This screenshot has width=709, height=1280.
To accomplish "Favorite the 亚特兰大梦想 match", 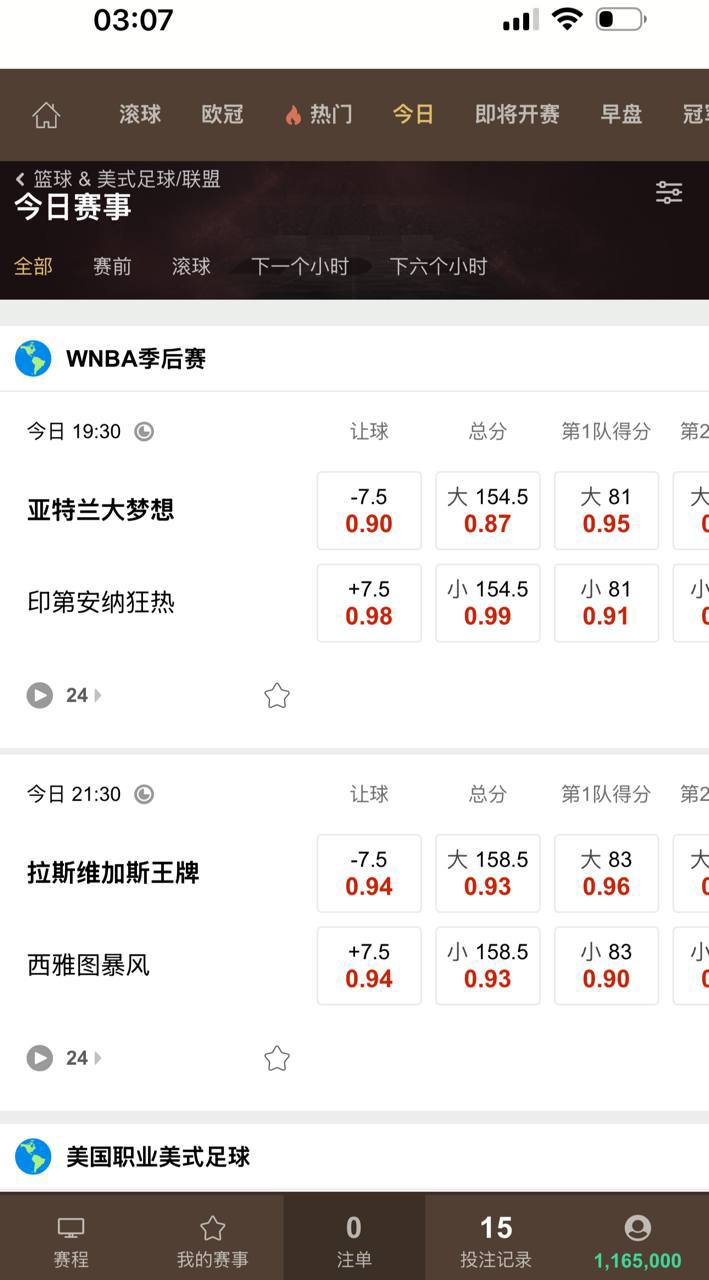I will click(x=277, y=696).
